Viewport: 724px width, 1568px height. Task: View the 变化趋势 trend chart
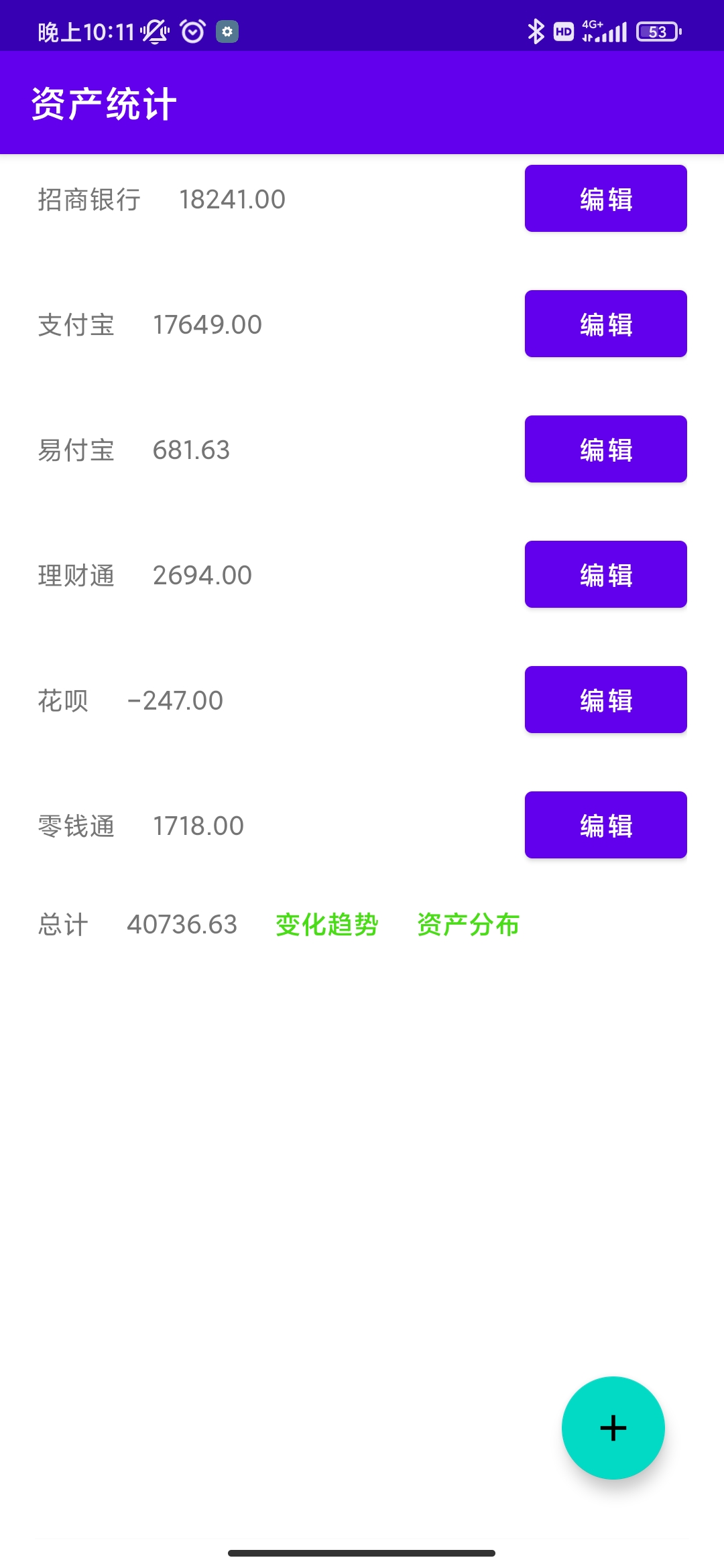[x=327, y=925]
